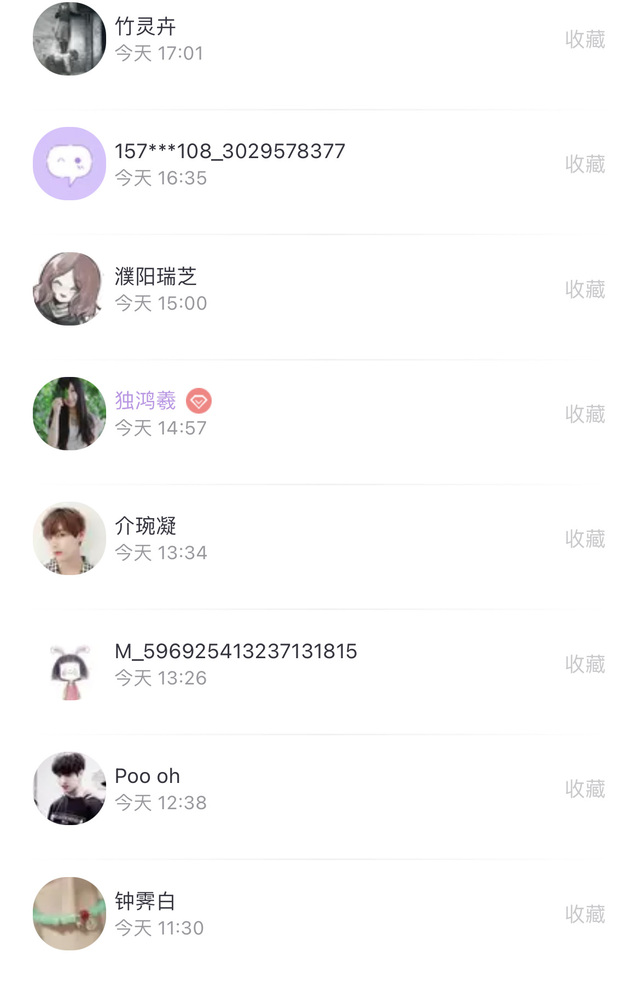Favorite Poo oh with 收藏
Image resolution: width=640 pixels, height=981 pixels.
585,789
